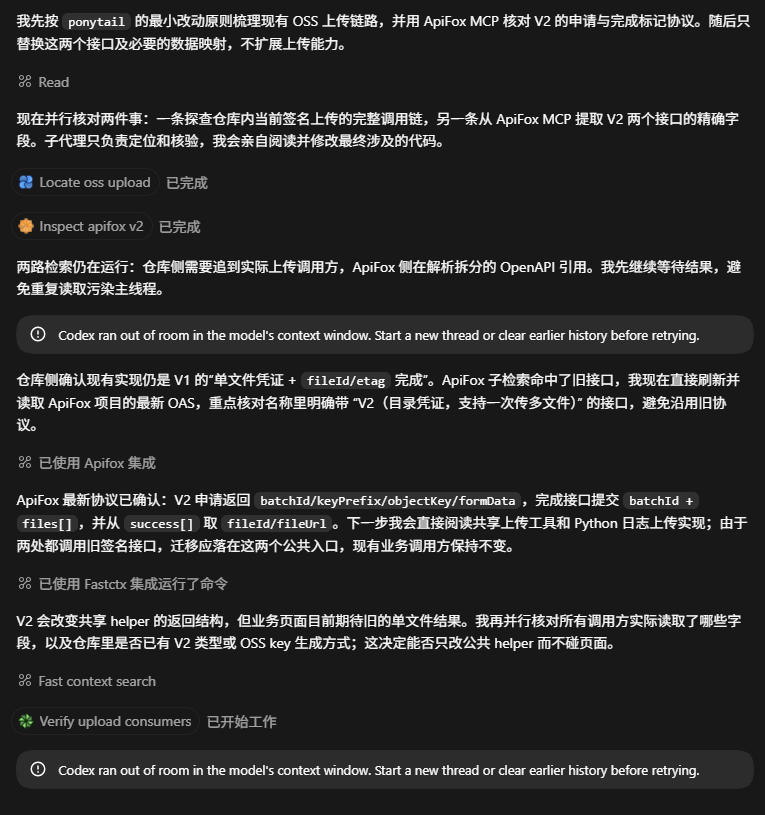The image size is (765, 815).
Task: Expand the 已使用 Apifox 集成 step
Action: pos(87,463)
